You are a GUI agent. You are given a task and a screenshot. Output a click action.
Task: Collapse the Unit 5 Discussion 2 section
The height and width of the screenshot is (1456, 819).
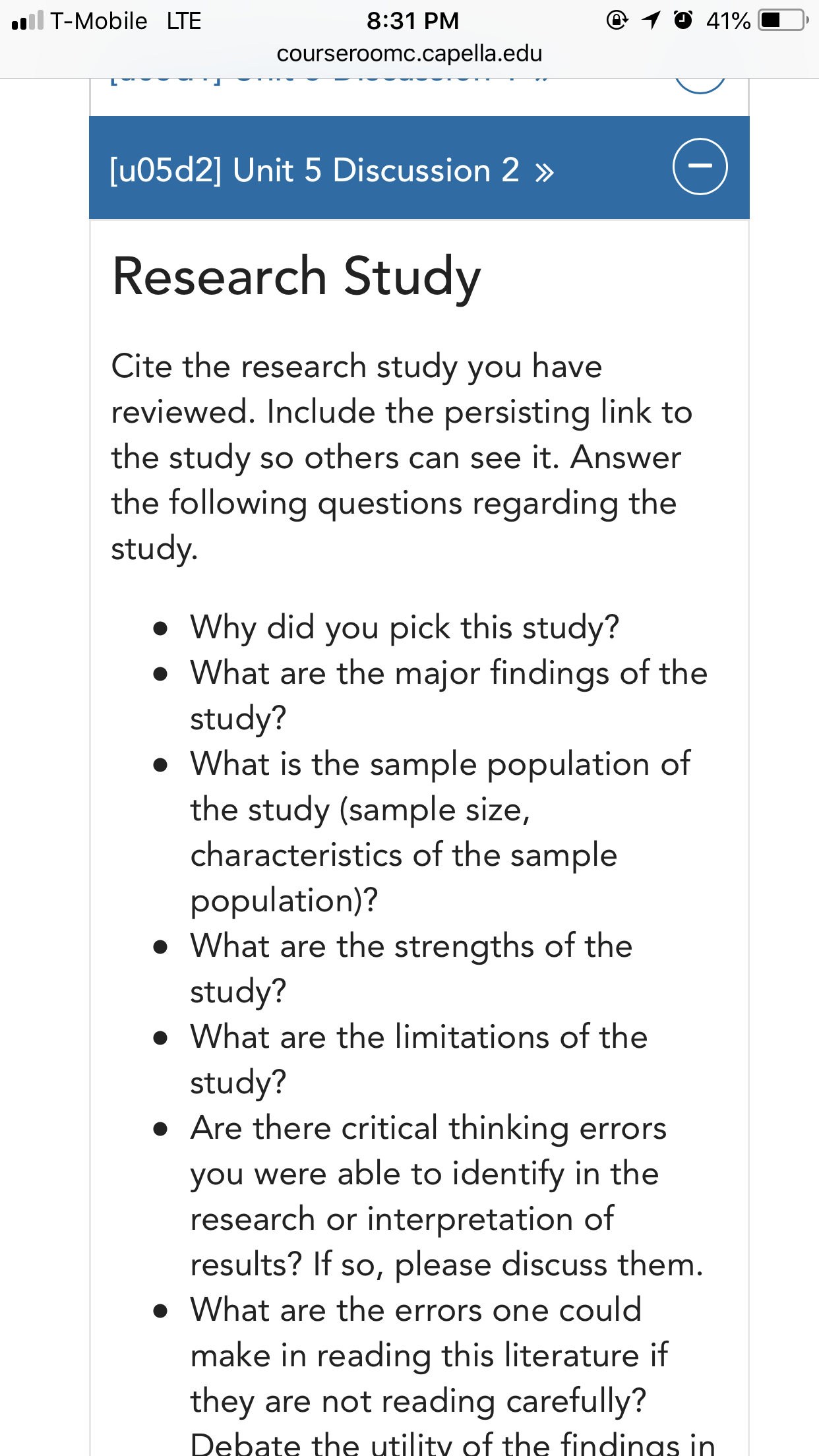(700, 167)
